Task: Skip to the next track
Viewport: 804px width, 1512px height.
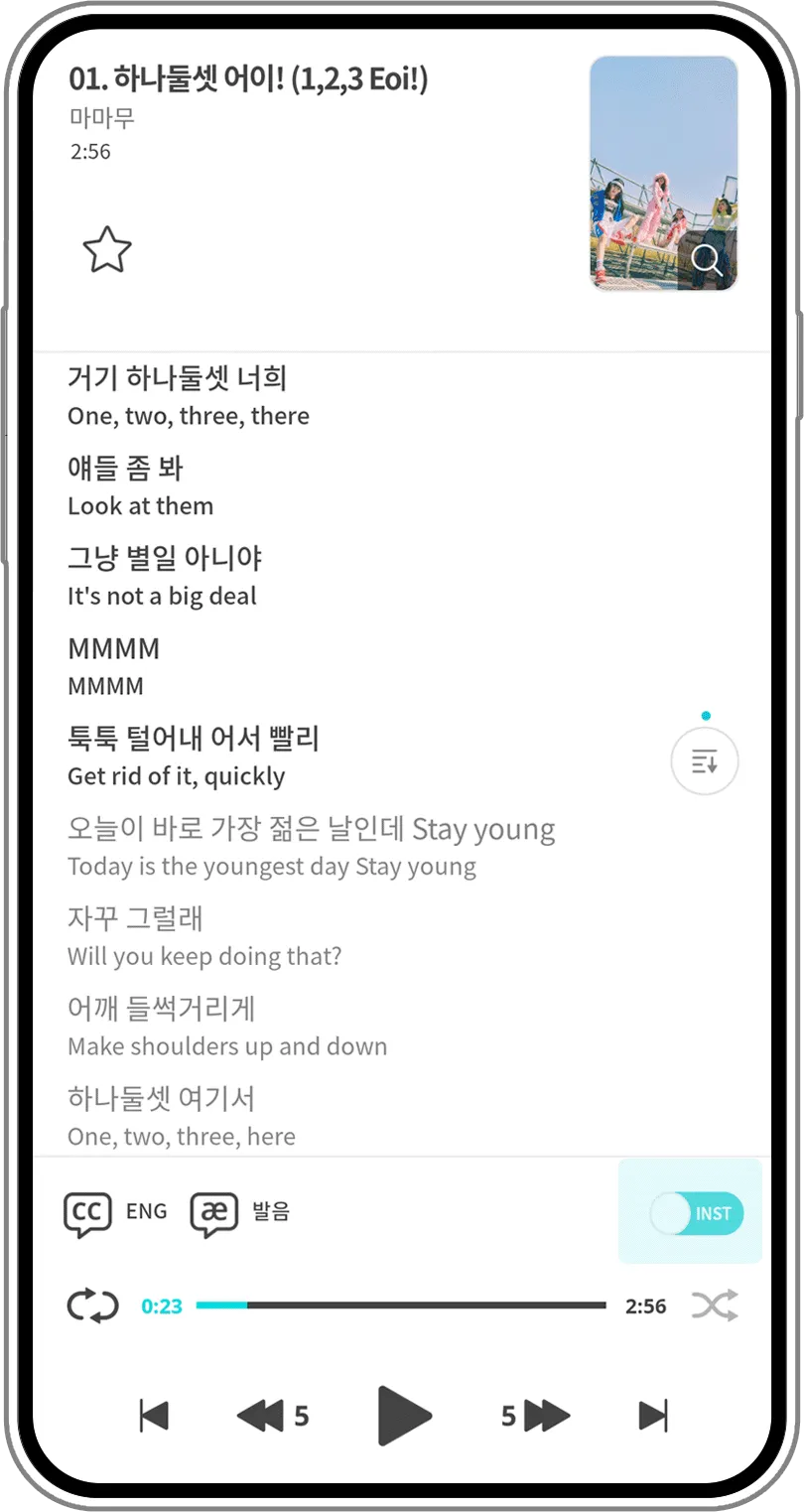Action: click(x=652, y=1416)
